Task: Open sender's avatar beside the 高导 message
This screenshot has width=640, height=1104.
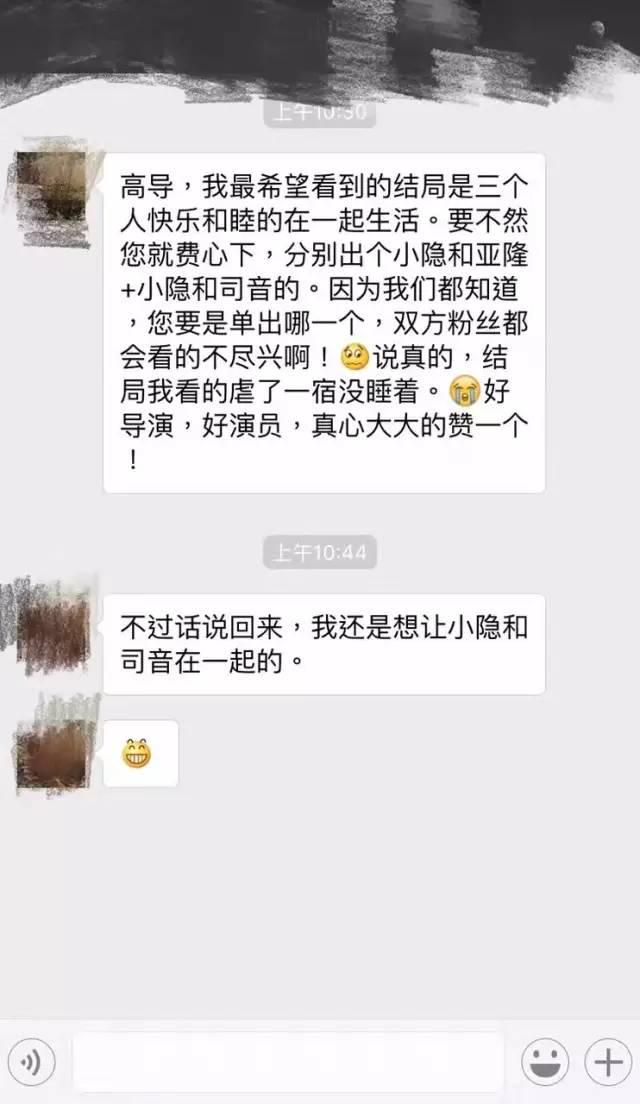Action: pyautogui.click(x=53, y=192)
